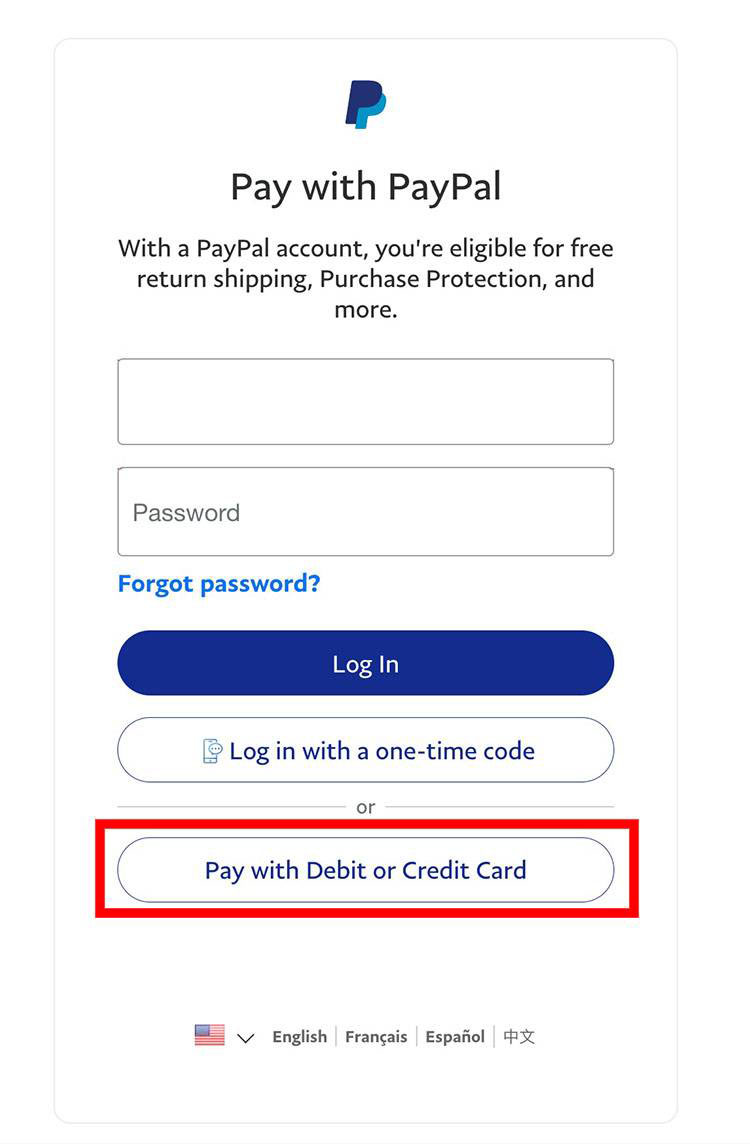Switch language to 中文
Viewport: 750px width, 1144px height.
click(519, 1037)
